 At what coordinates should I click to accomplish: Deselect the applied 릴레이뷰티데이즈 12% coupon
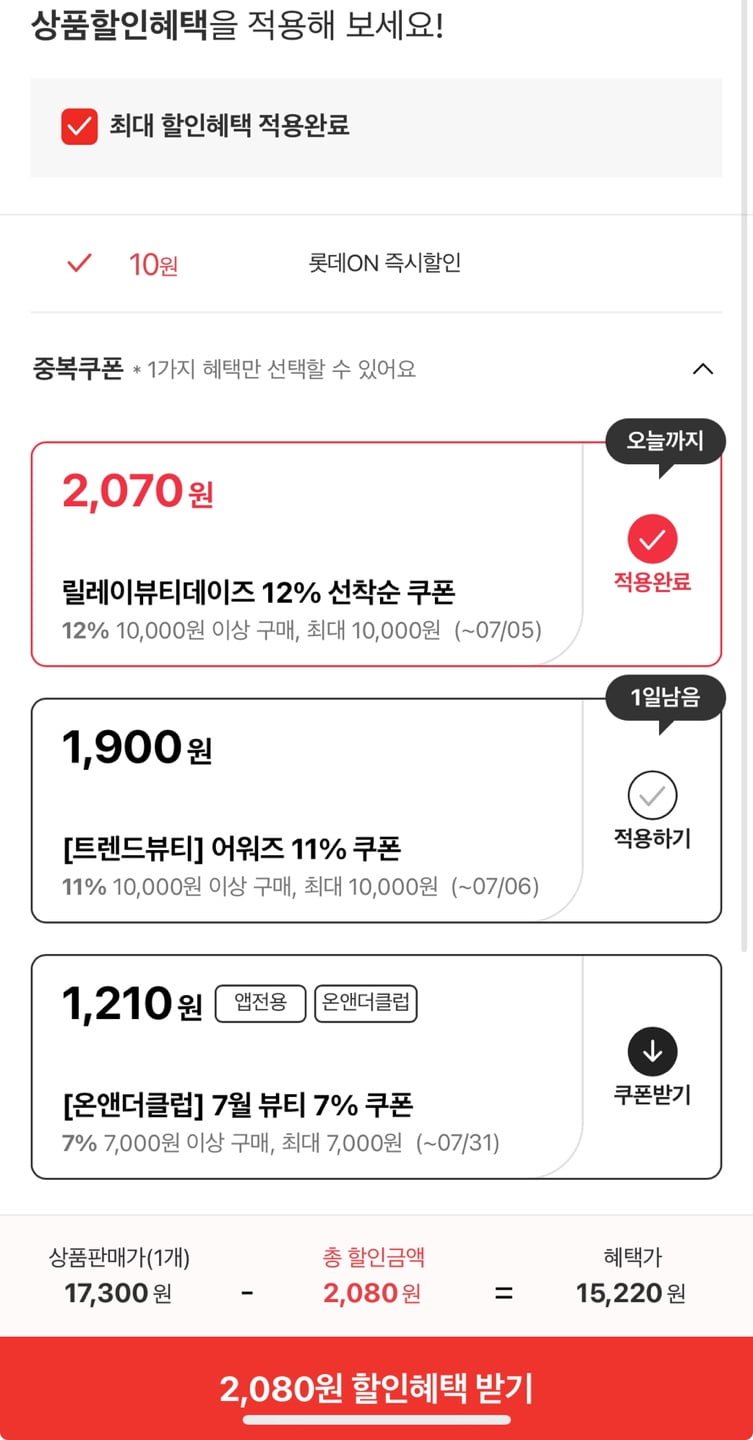[x=652, y=541]
